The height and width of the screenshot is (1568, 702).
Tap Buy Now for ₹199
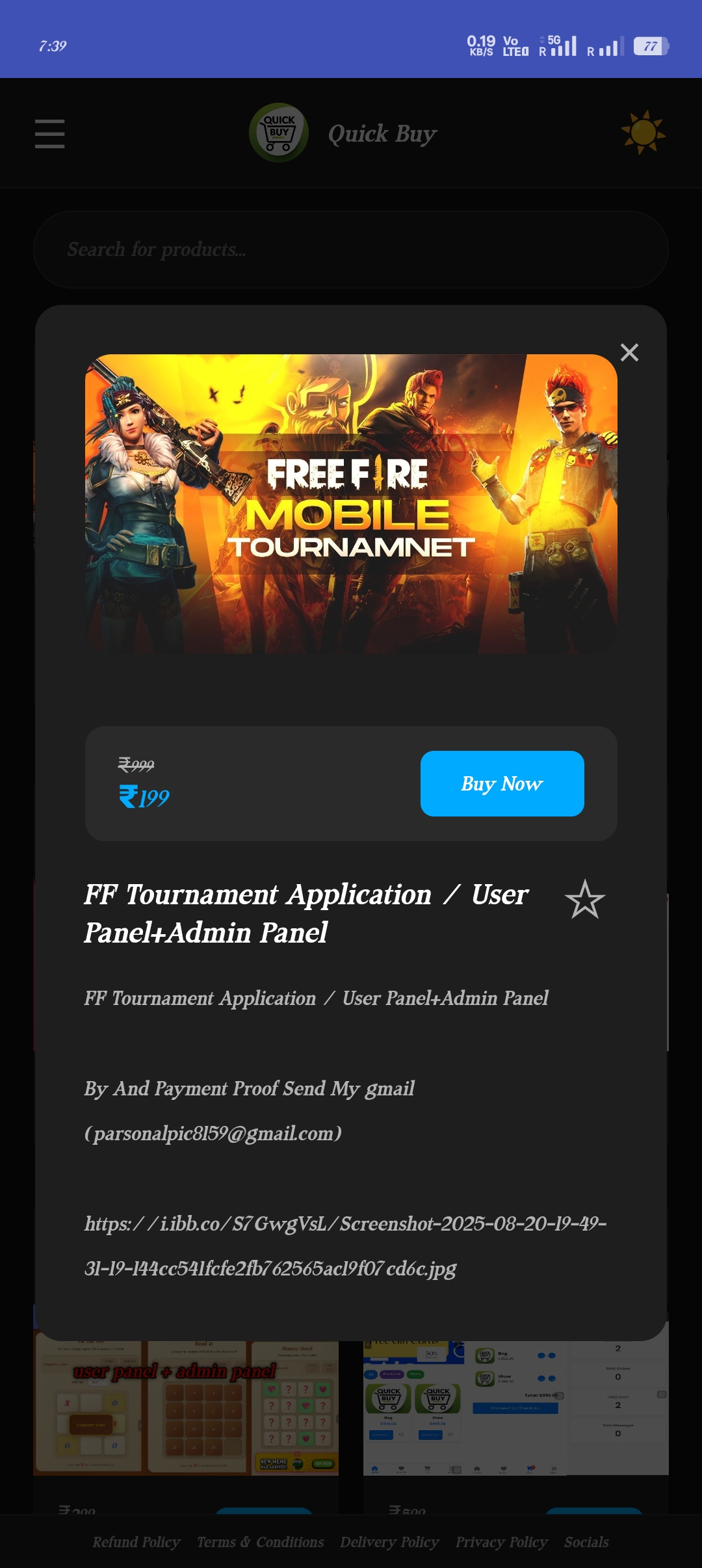coord(502,783)
